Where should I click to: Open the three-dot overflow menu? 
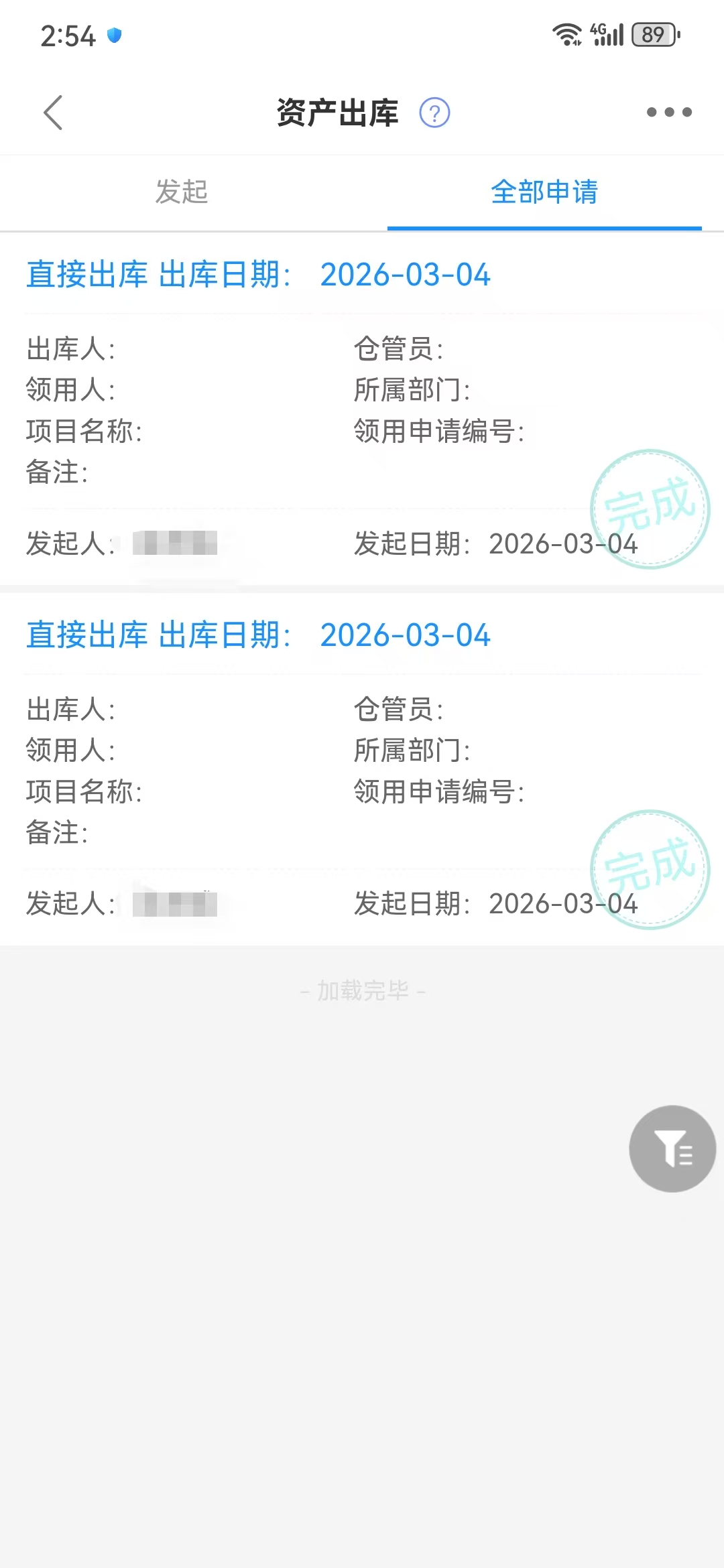(668, 113)
